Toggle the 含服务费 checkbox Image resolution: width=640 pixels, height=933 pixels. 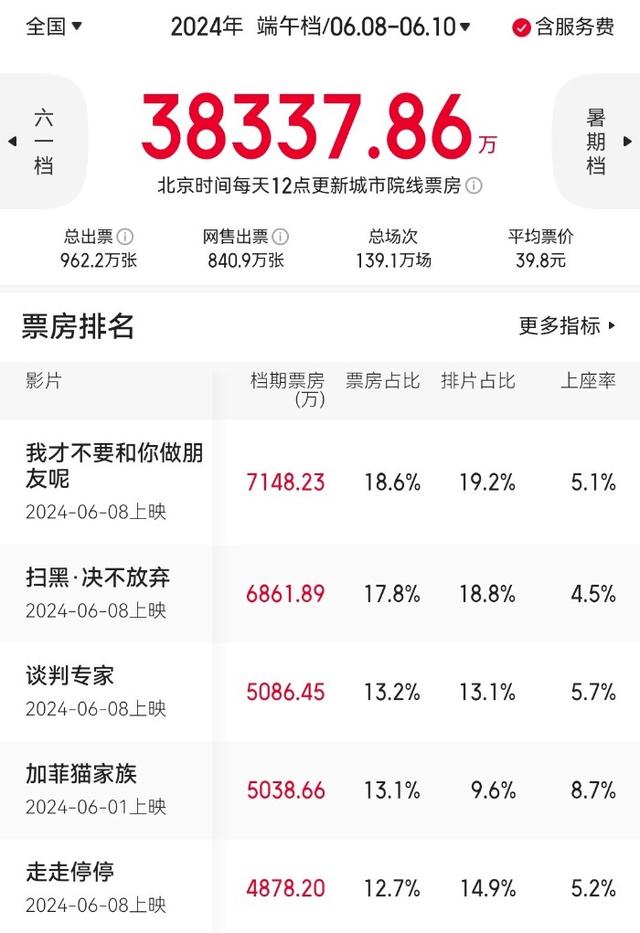pos(521,27)
